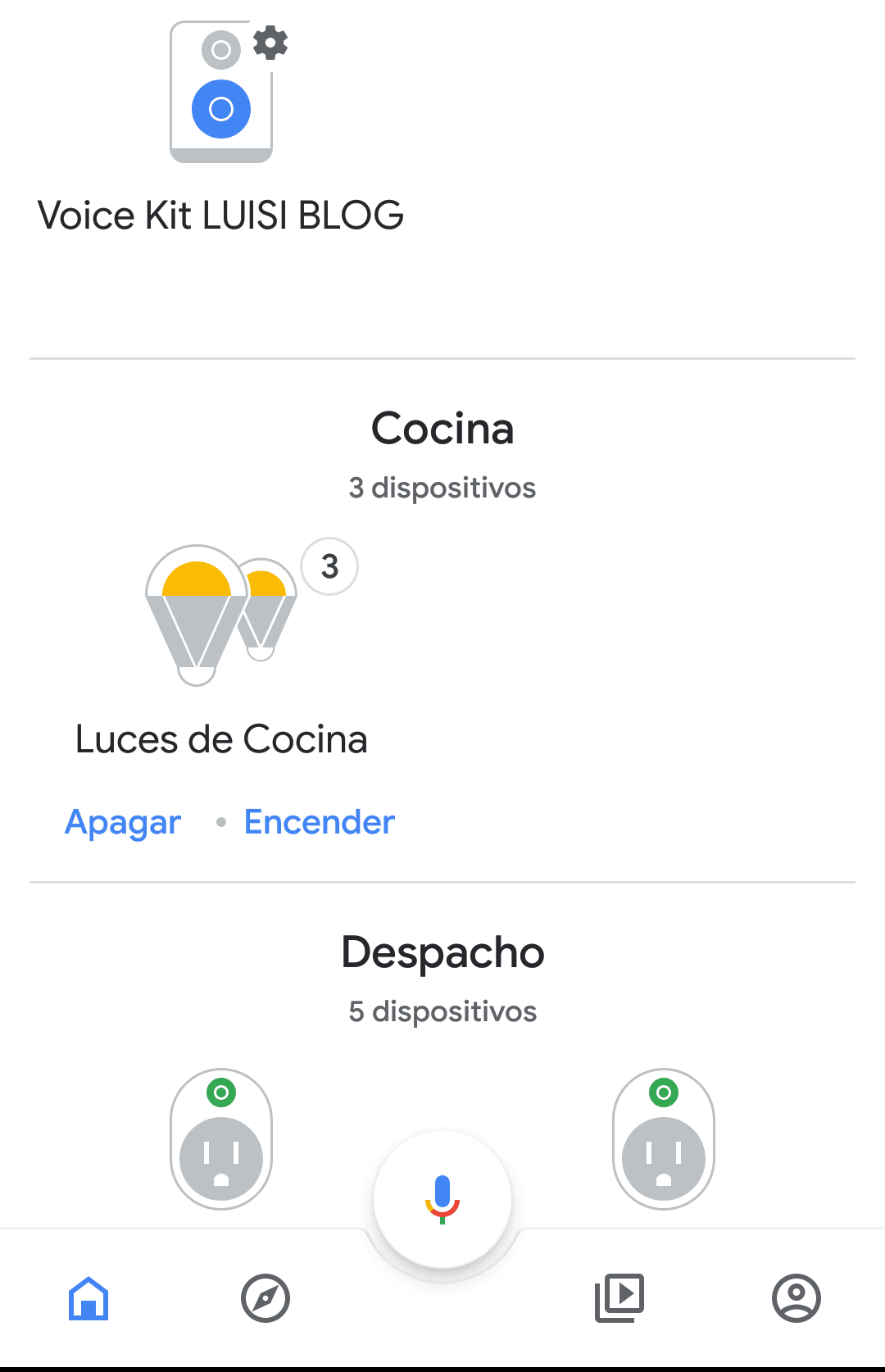Open settings gear on the Voice Kit device
The width and height of the screenshot is (885, 1372).
pos(270,44)
